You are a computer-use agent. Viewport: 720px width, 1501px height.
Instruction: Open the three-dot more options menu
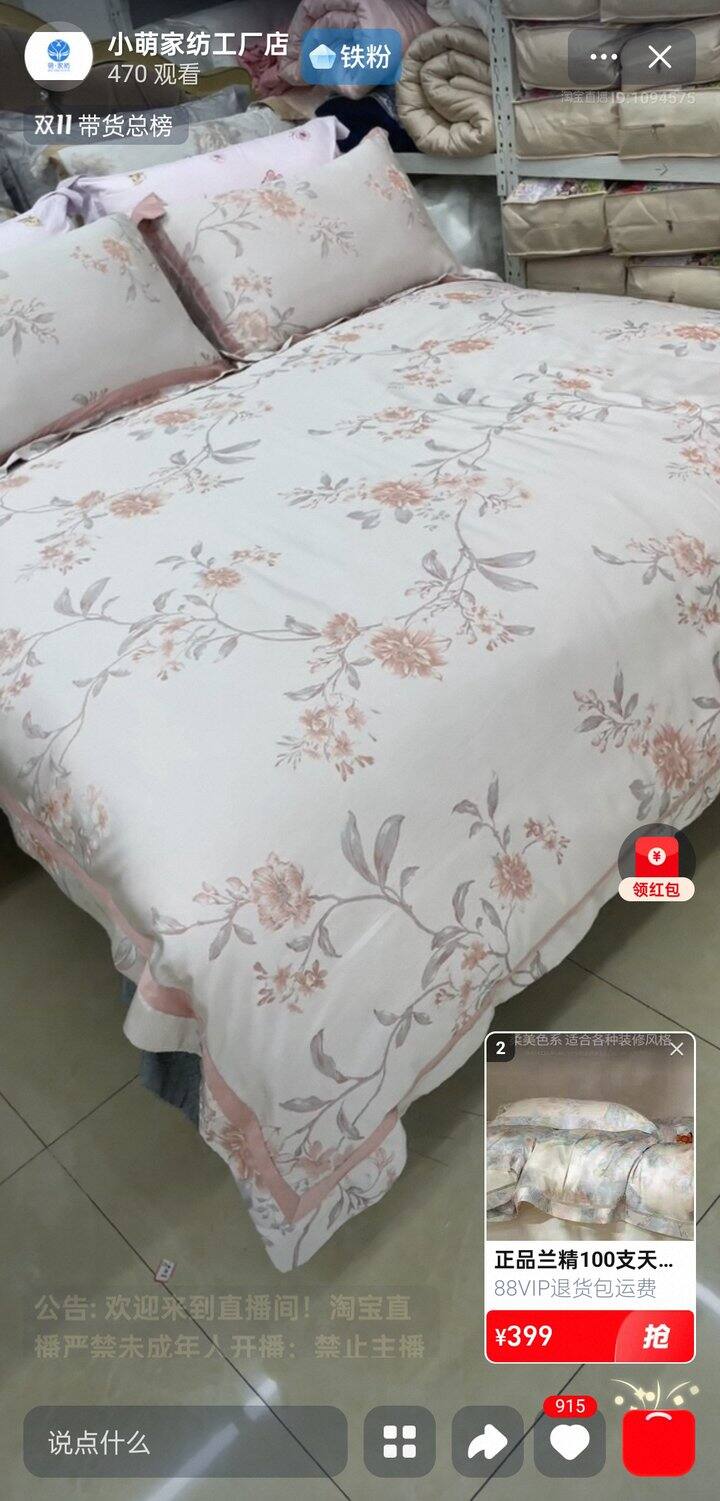(604, 57)
